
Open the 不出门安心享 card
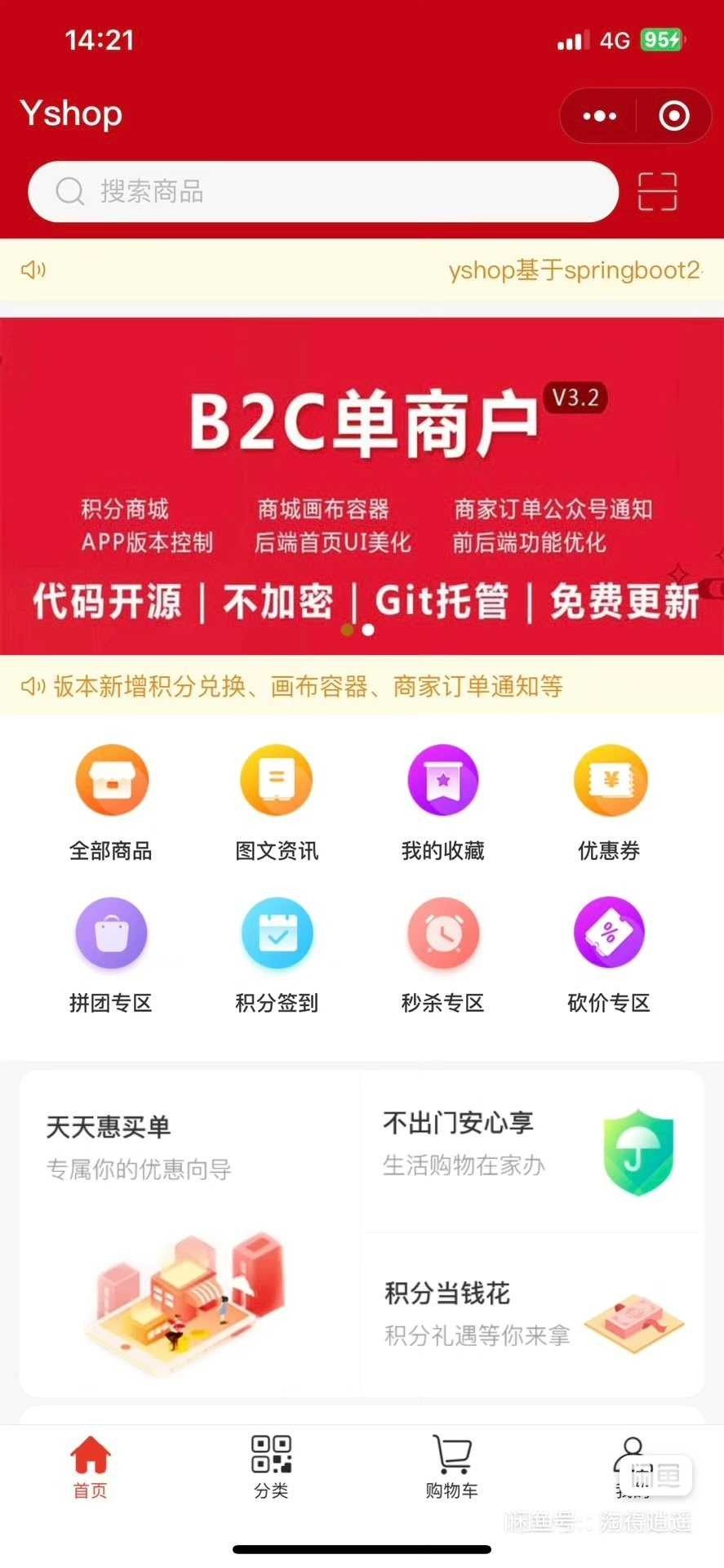(x=531, y=1151)
